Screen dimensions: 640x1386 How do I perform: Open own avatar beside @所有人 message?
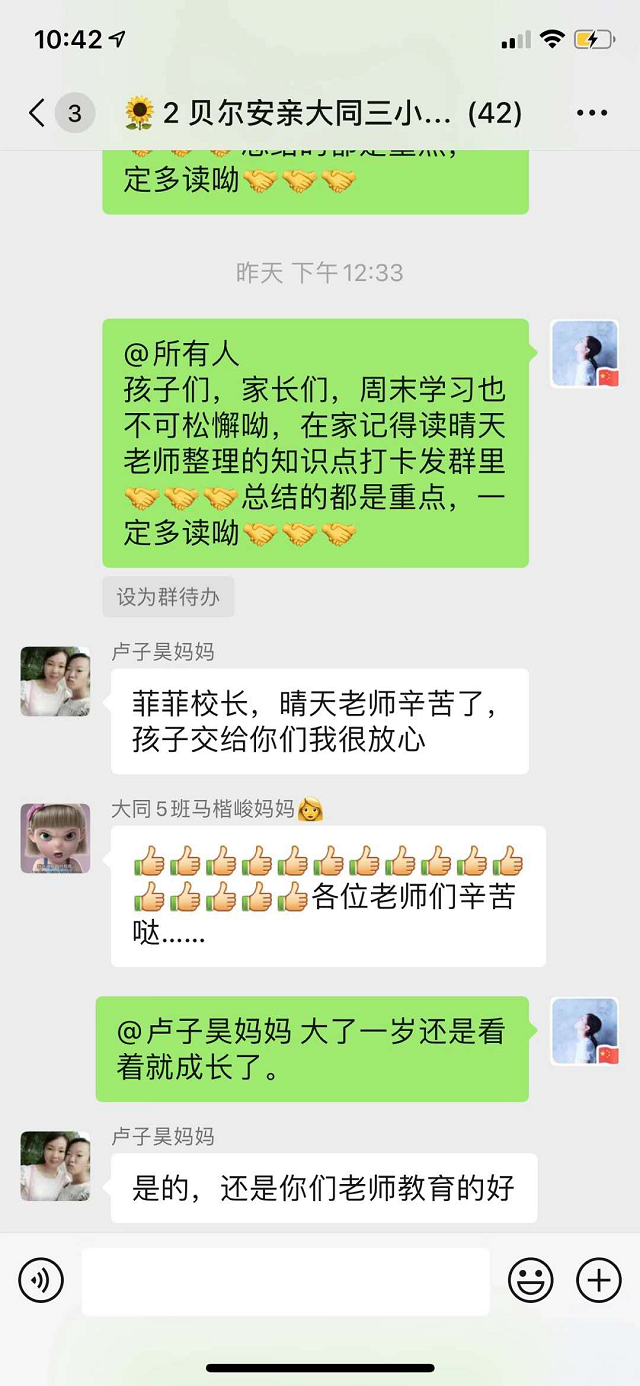tap(585, 354)
